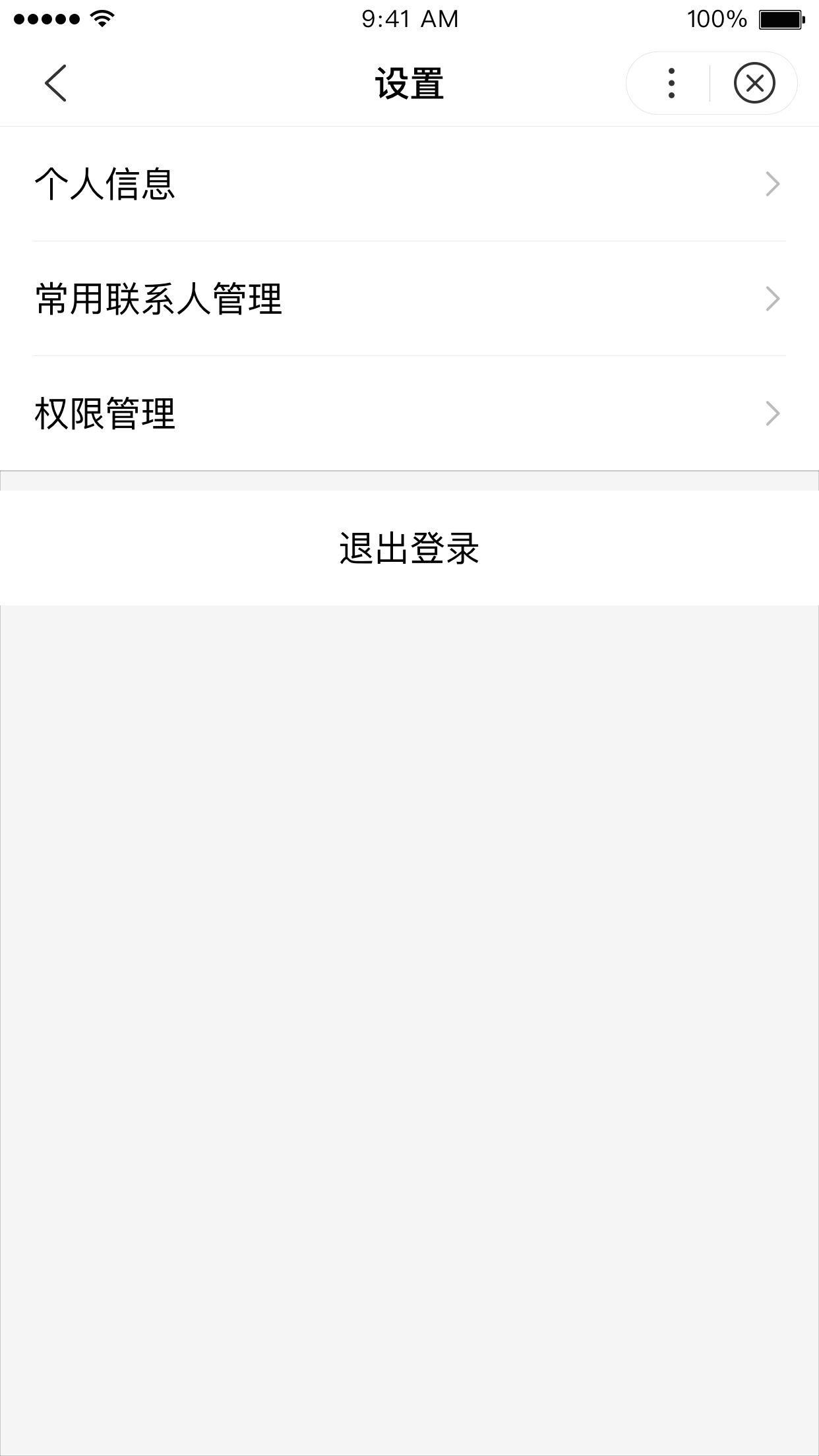
Task: Close the mini program
Action: point(754,83)
